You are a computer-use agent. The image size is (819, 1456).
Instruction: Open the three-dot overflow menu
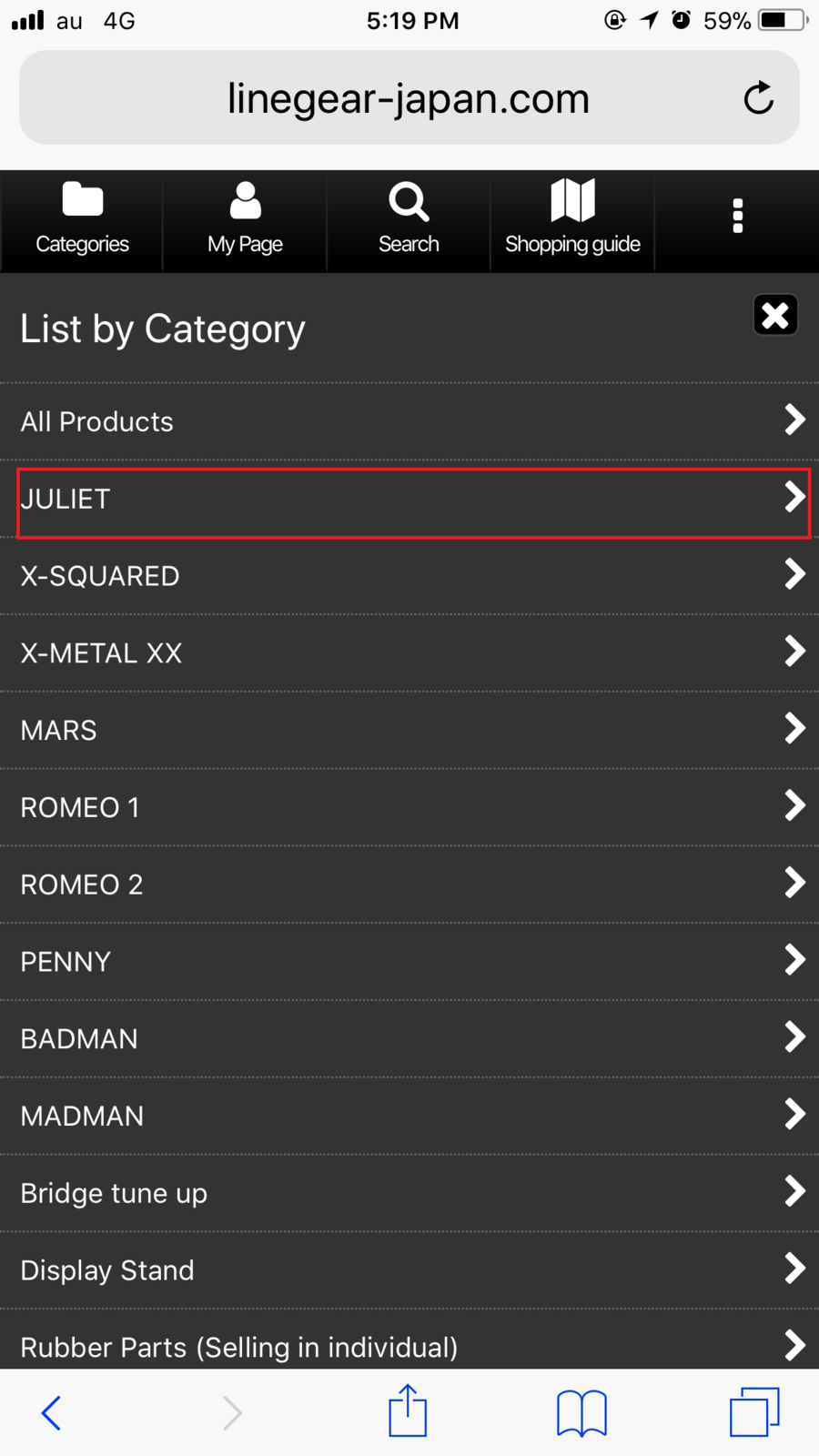click(x=737, y=217)
